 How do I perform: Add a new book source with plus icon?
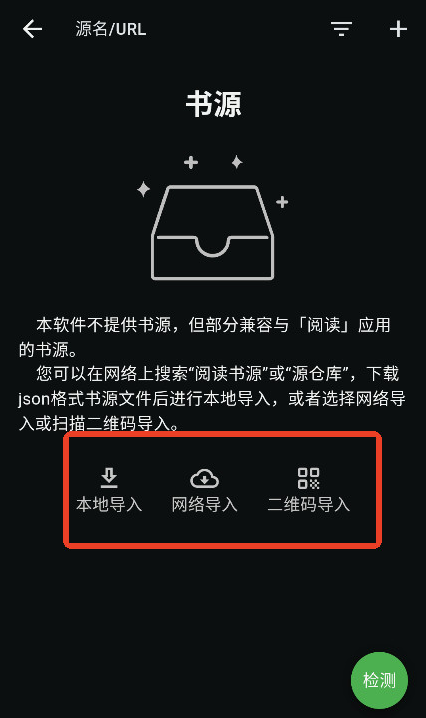tap(398, 29)
